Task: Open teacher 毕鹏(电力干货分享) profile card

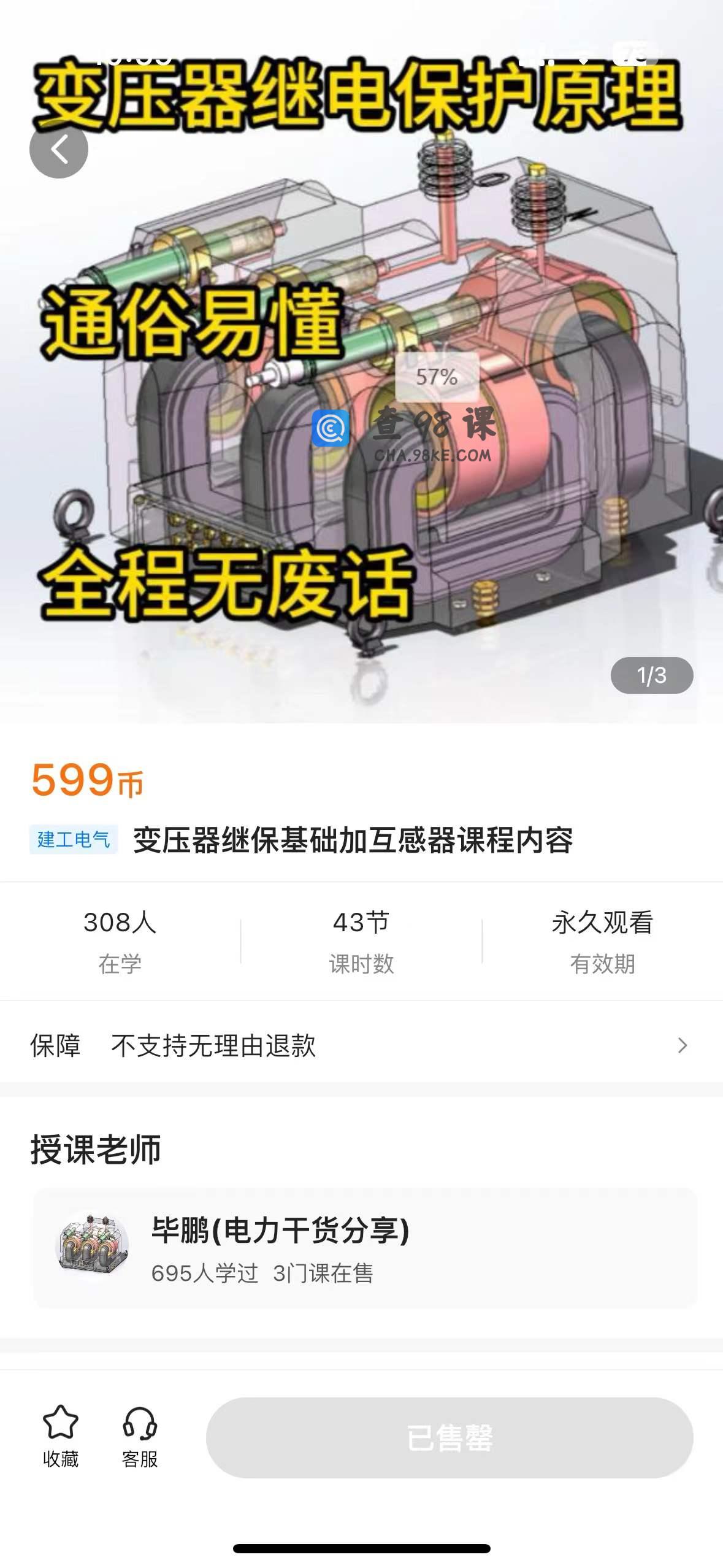Action: (x=364, y=1248)
